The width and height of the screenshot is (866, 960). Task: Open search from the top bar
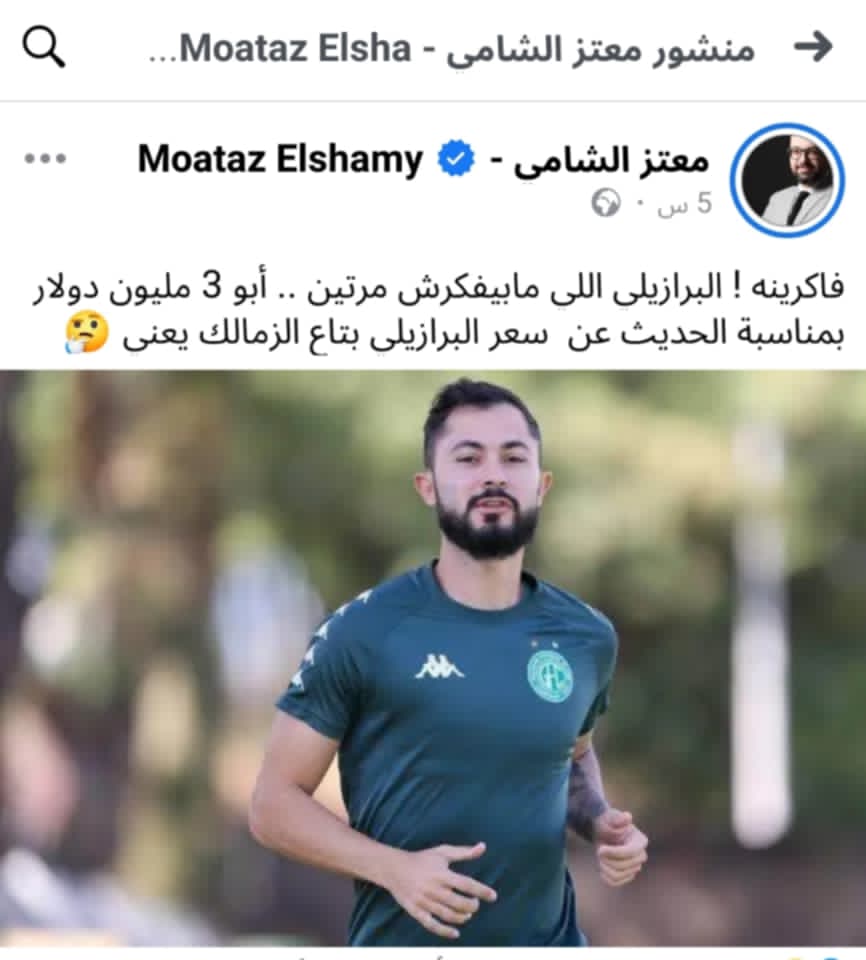(44, 48)
